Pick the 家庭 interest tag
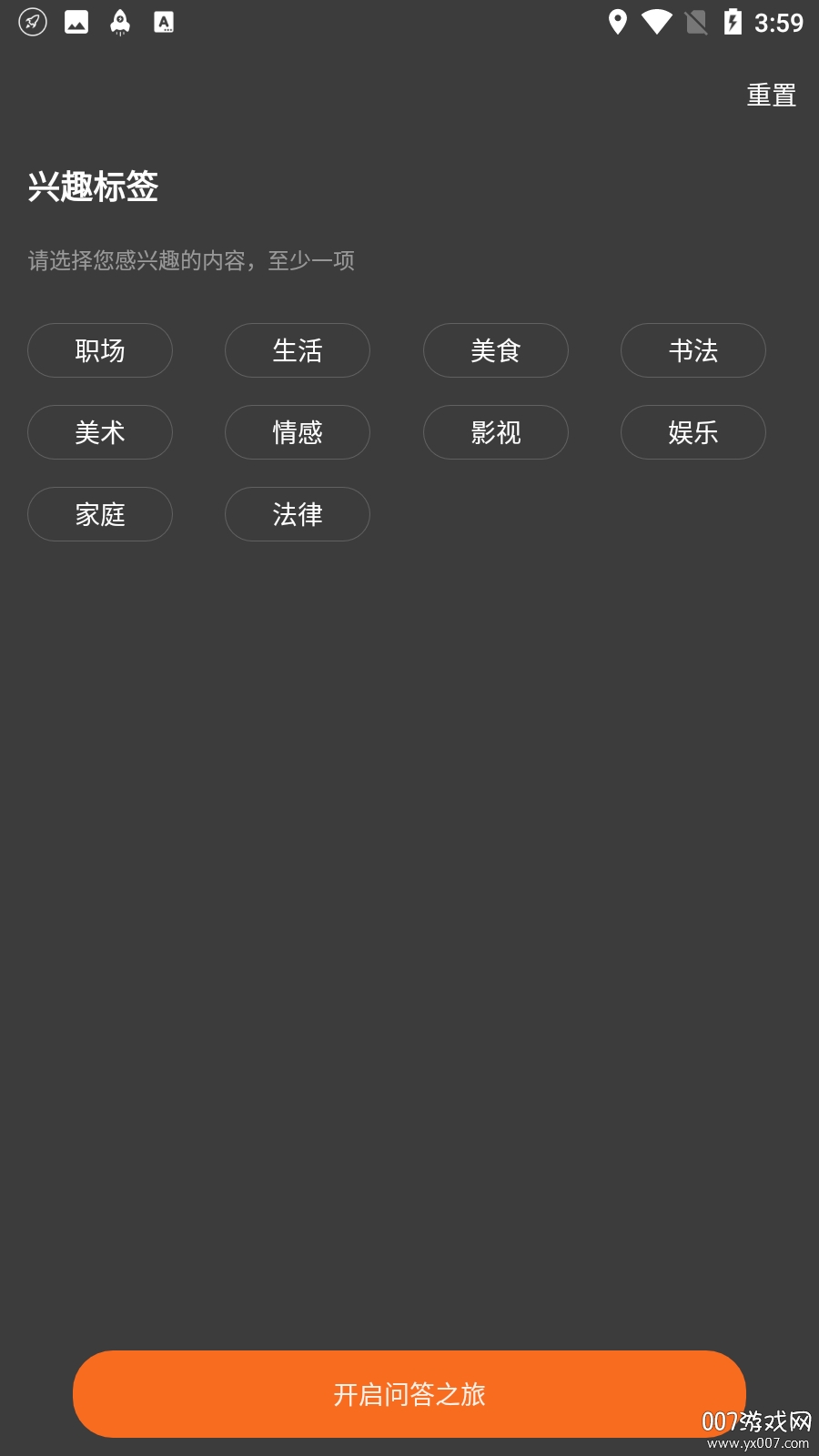The width and height of the screenshot is (819, 1456). [100, 514]
